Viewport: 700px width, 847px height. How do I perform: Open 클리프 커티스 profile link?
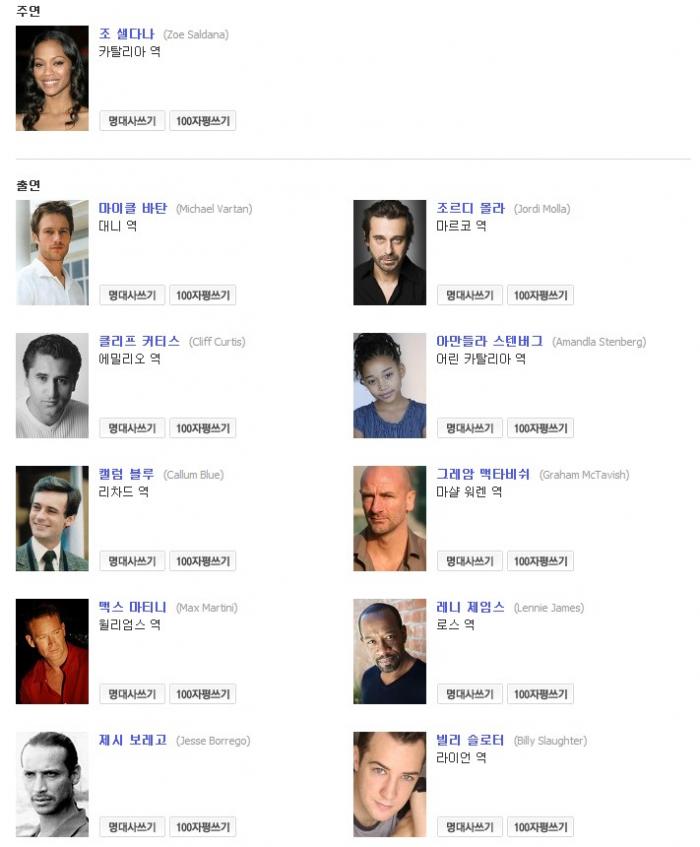pyautogui.click(x=139, y=341)
